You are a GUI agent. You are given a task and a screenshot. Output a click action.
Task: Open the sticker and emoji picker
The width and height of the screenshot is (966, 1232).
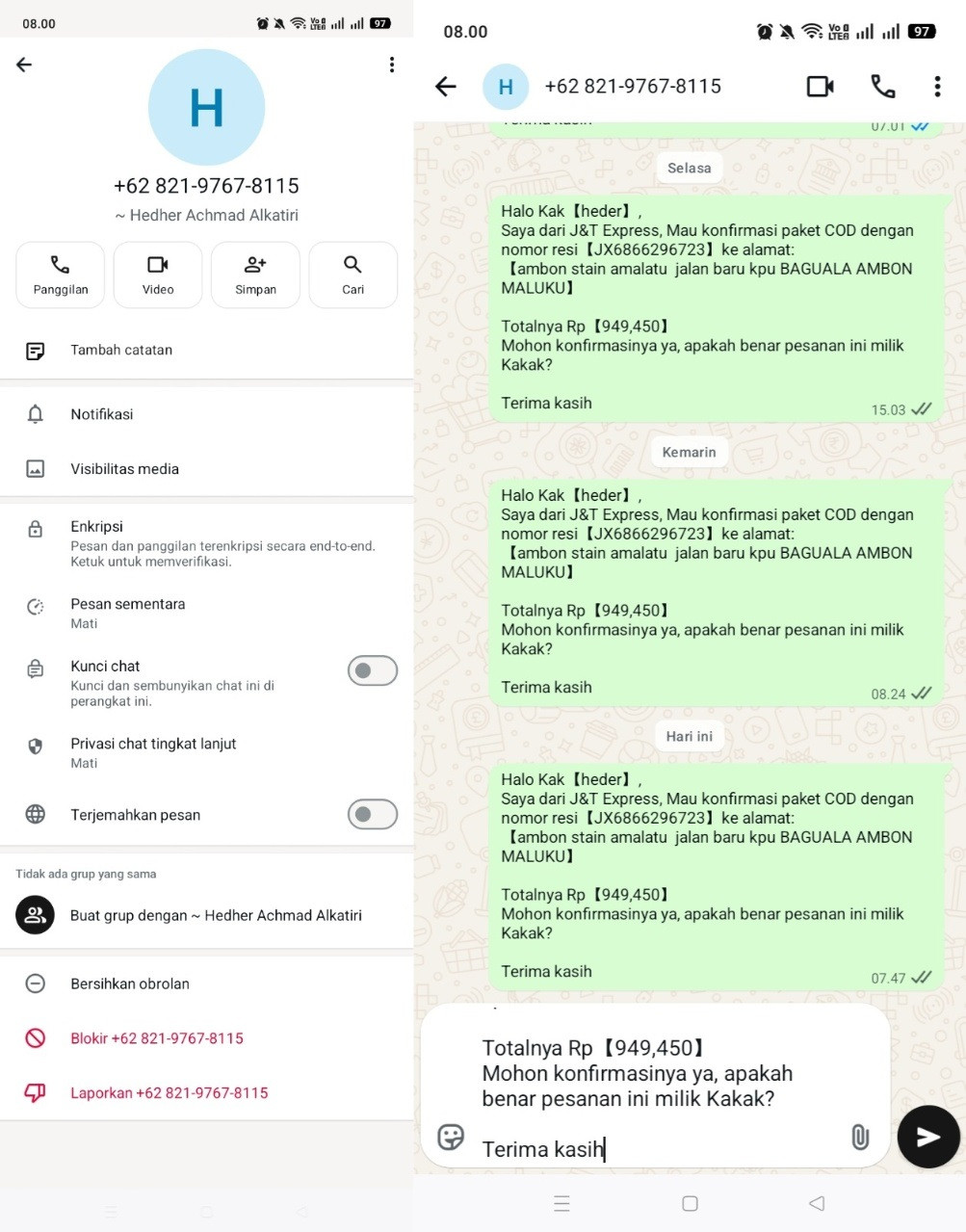point(451,1138)
